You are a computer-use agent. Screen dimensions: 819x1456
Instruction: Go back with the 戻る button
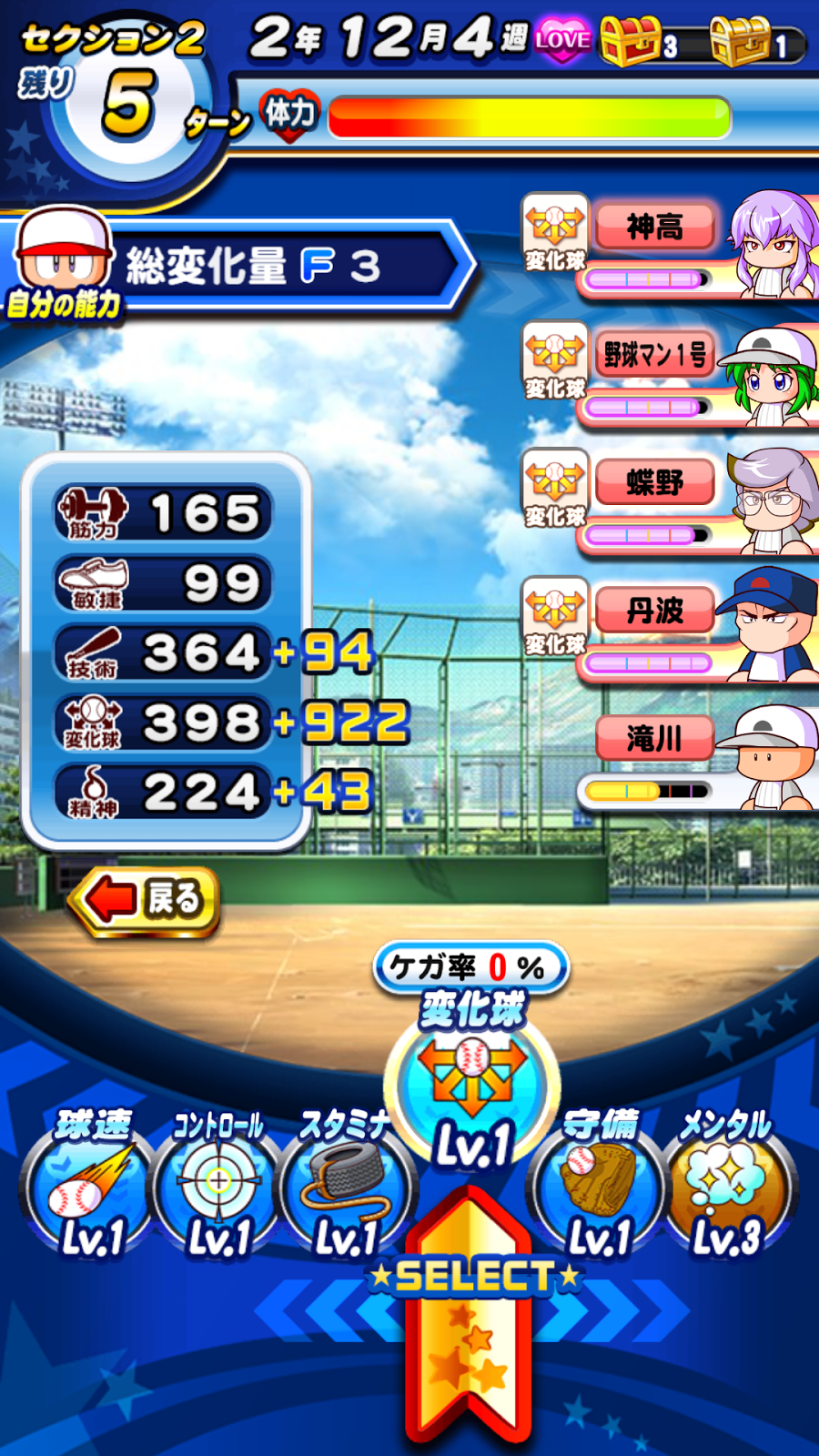[146, 901]
